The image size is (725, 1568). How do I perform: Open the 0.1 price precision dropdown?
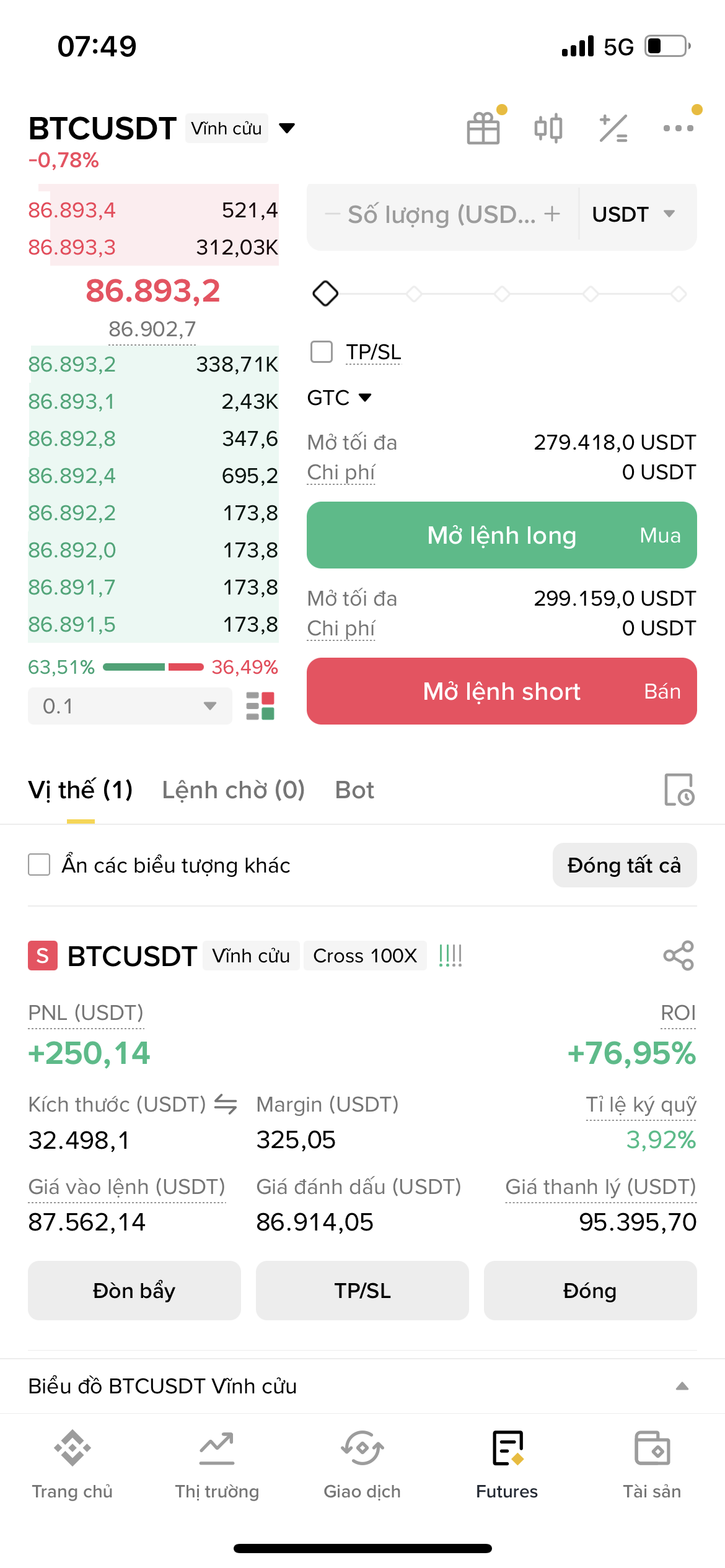tap(130, 706)
